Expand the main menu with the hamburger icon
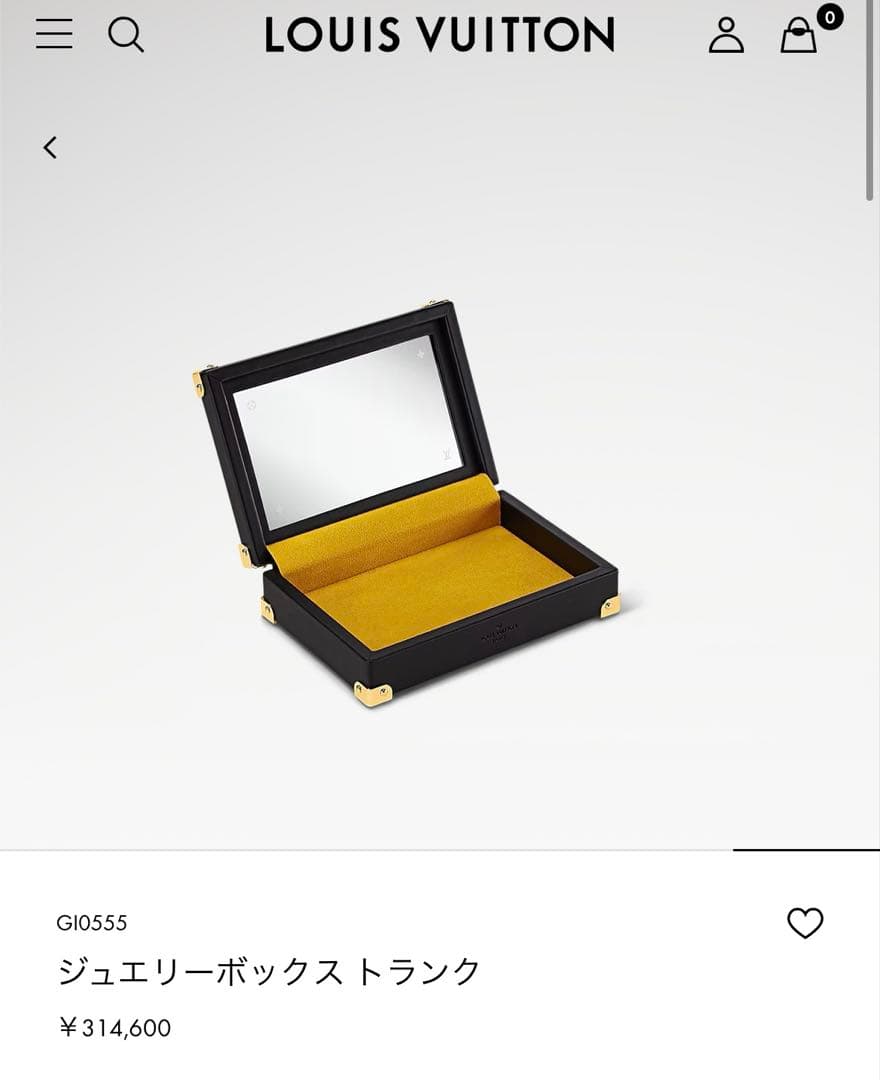 point(54,36)
